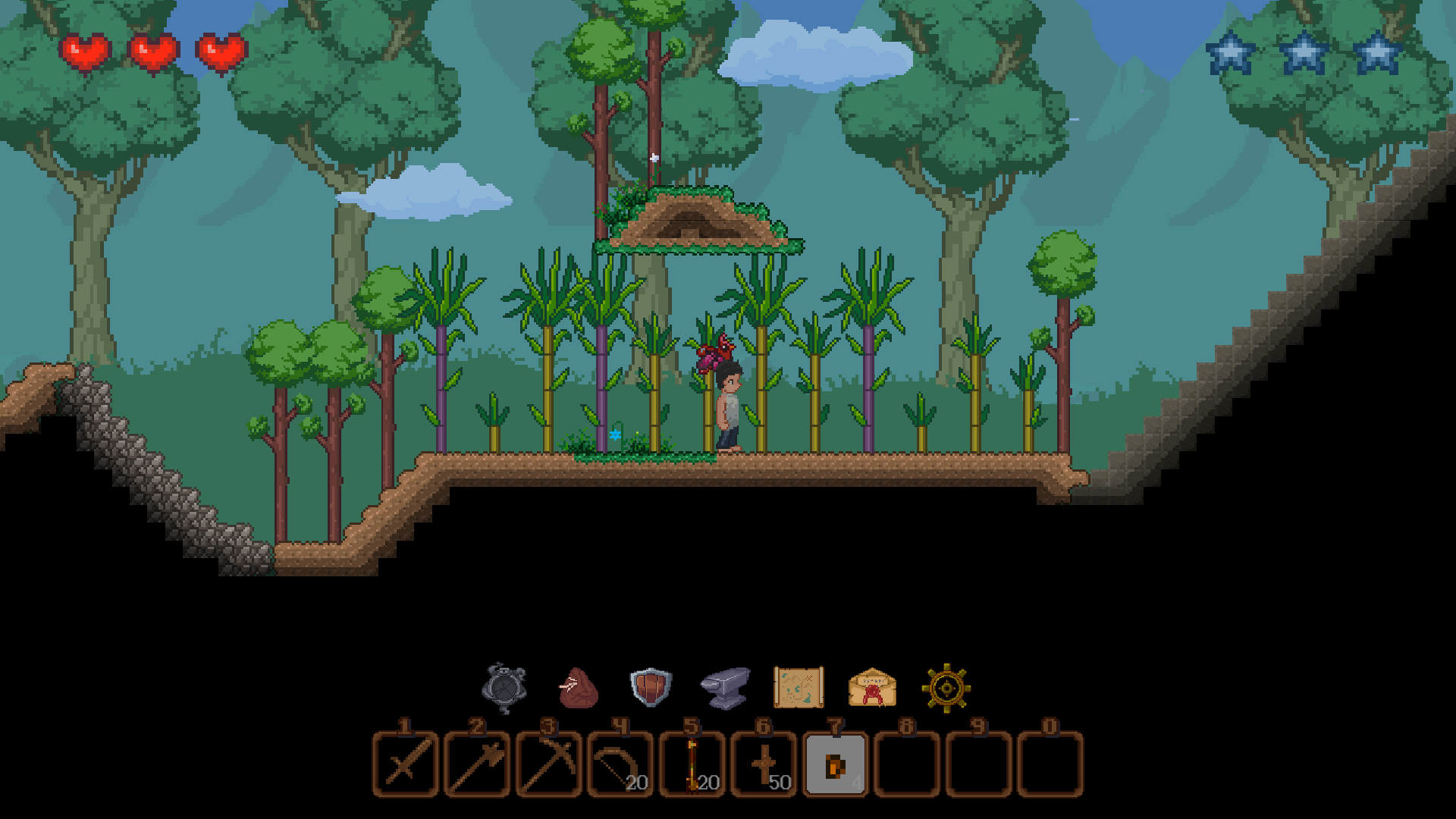Open the inventory bag

pyautogui.click(x=579, y=687)
